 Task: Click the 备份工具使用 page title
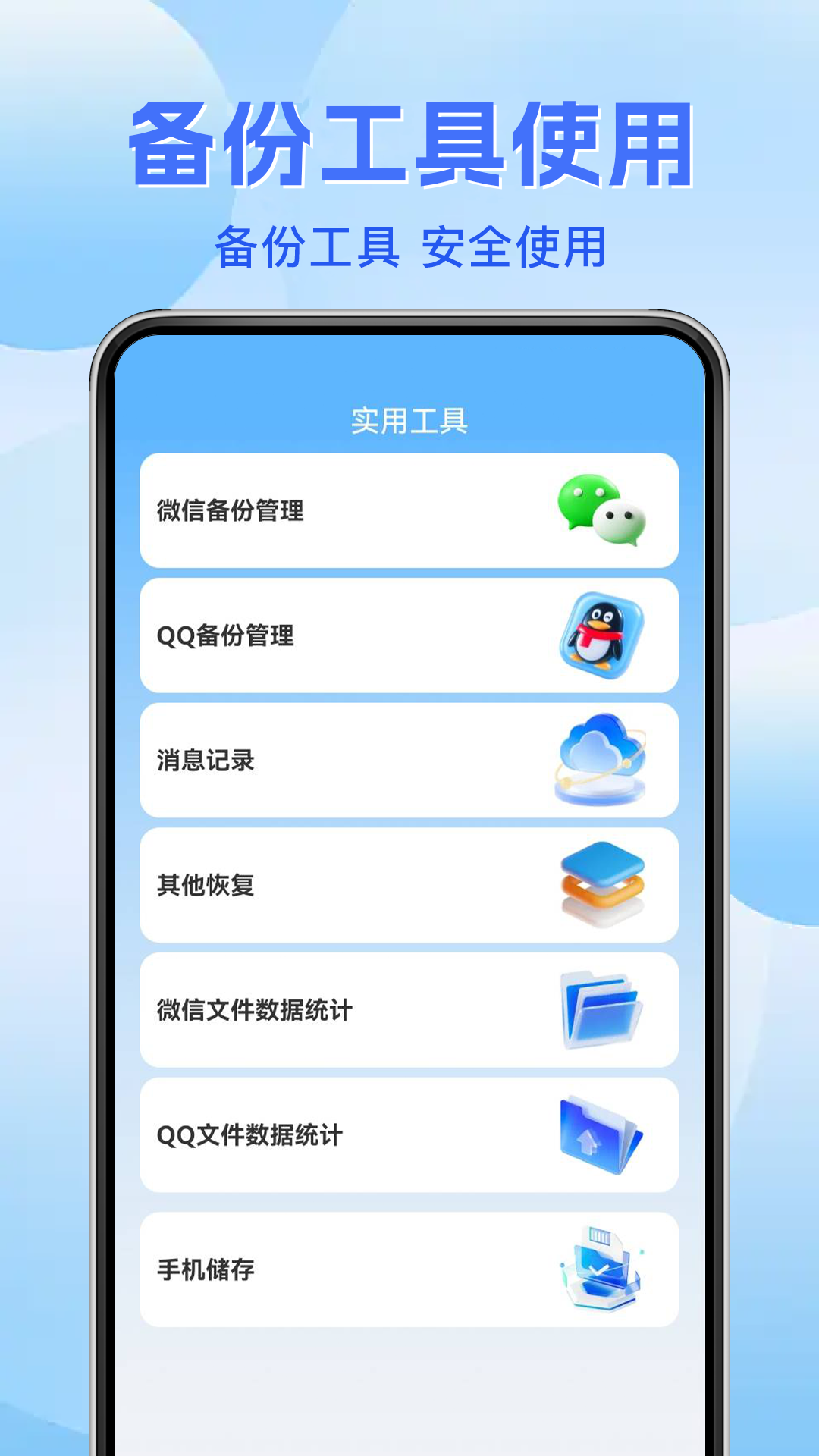[409, 146]
